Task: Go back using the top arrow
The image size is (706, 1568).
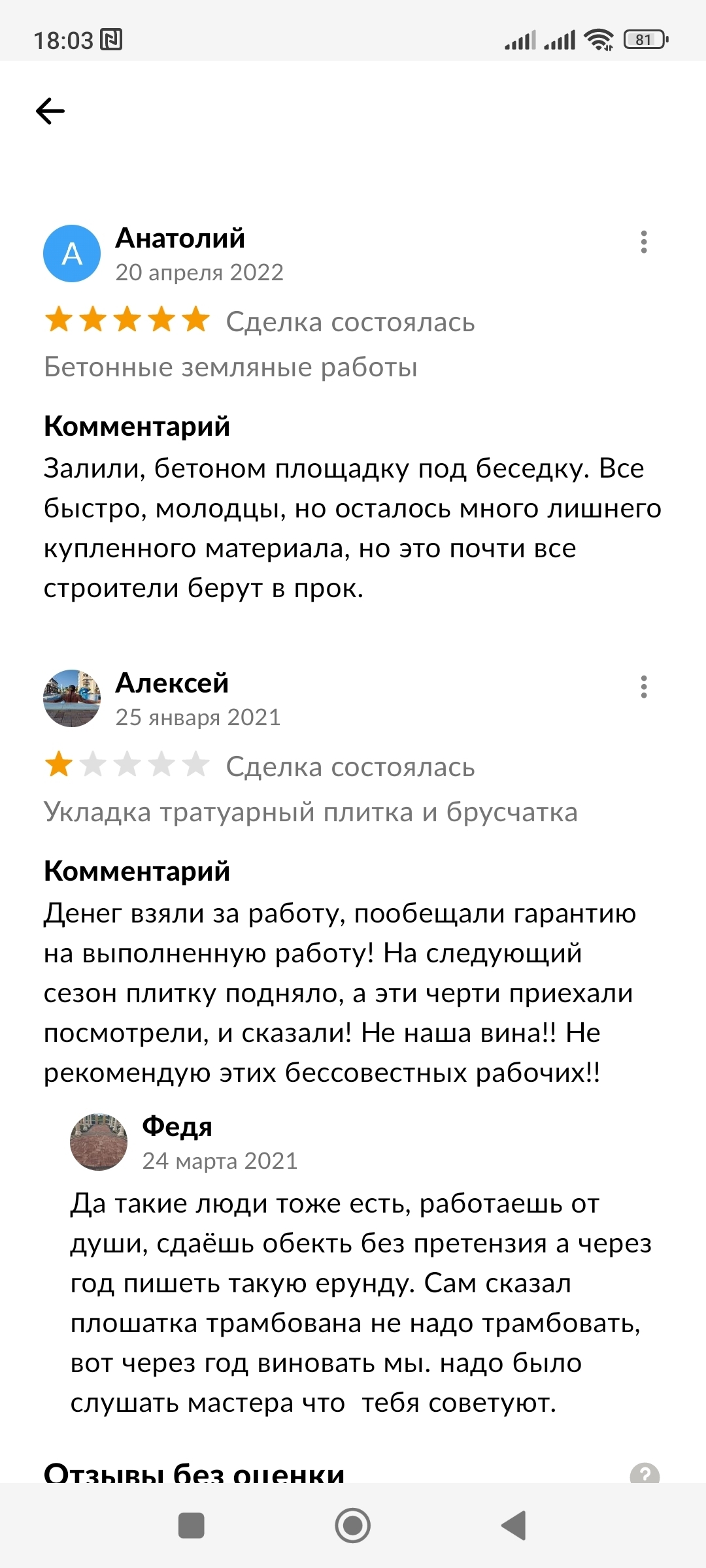Action: (50, 111)
